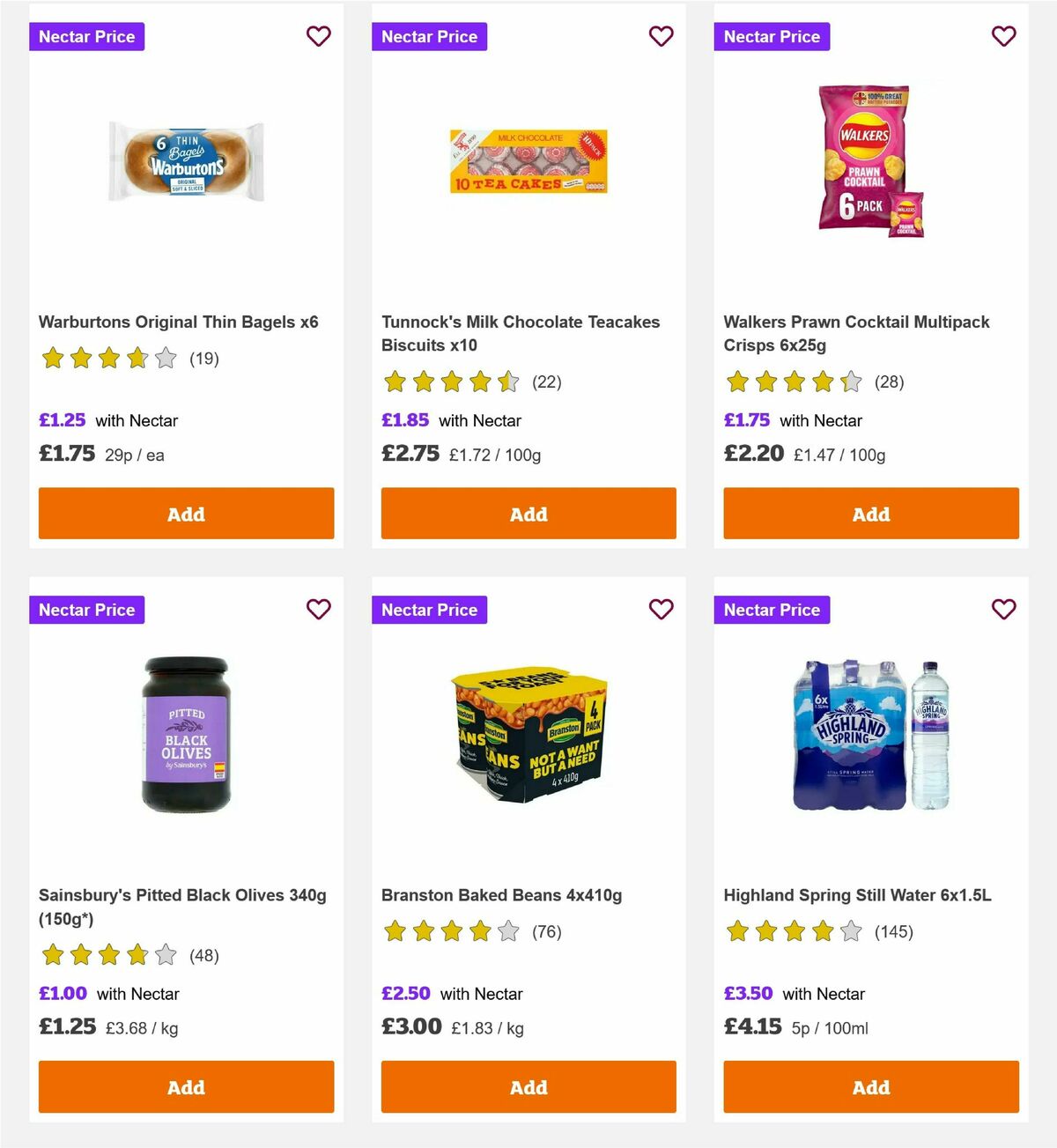Viewport: 1057px width, 1148px height.
Task: Open the Walkers Prawn Cocktail product page
Action: coord(857,333)
